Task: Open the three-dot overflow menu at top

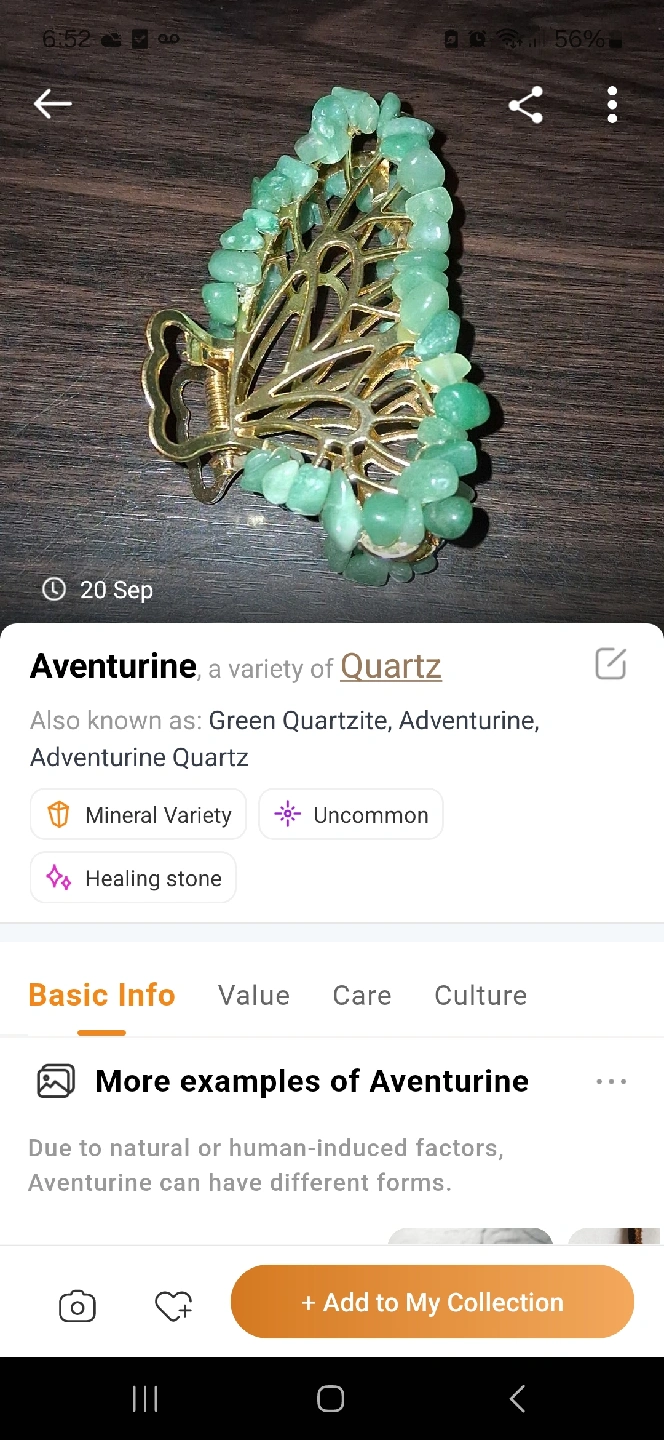Action: click(612, 104)
